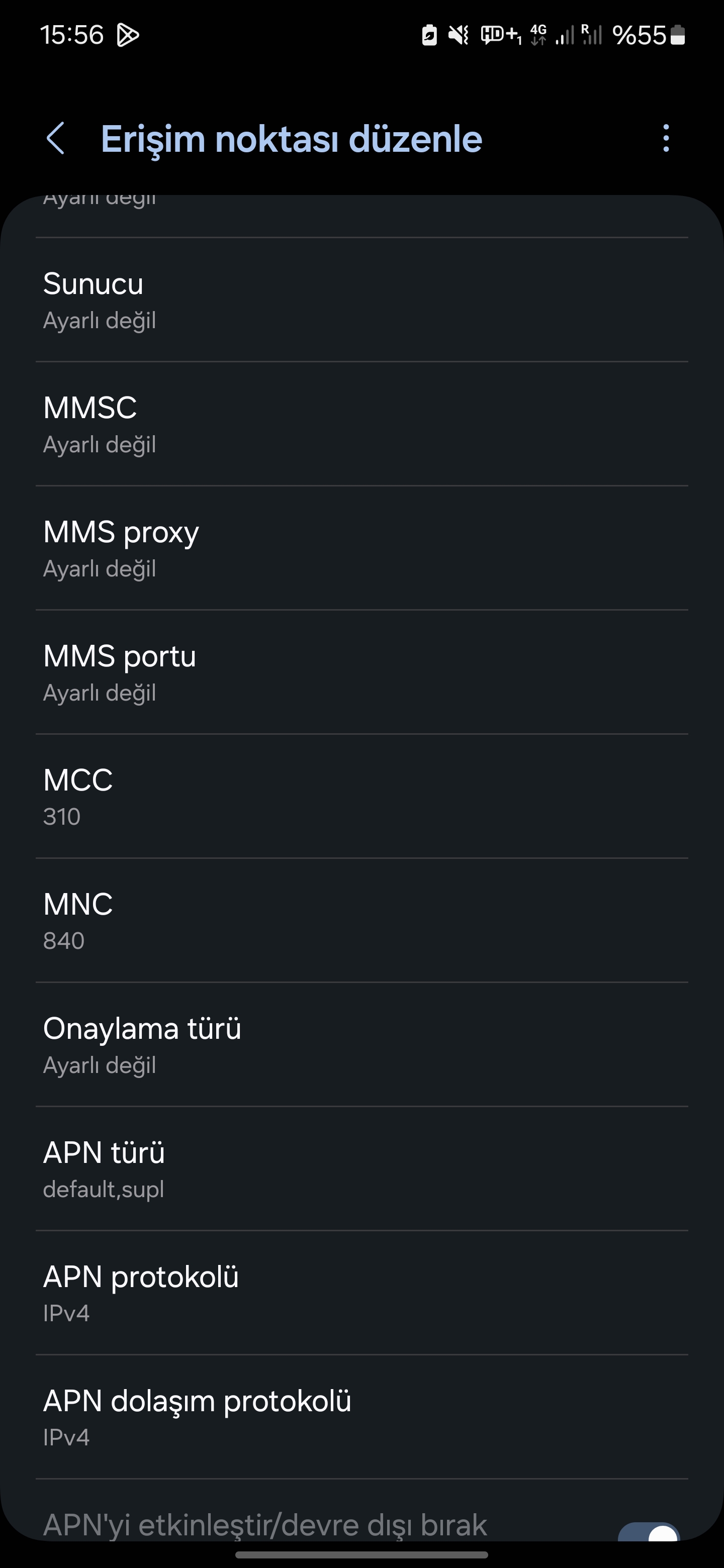724x1568 pixels.
Task: Open the three-dot overflow menu
Action: click(x=666, y=139)
